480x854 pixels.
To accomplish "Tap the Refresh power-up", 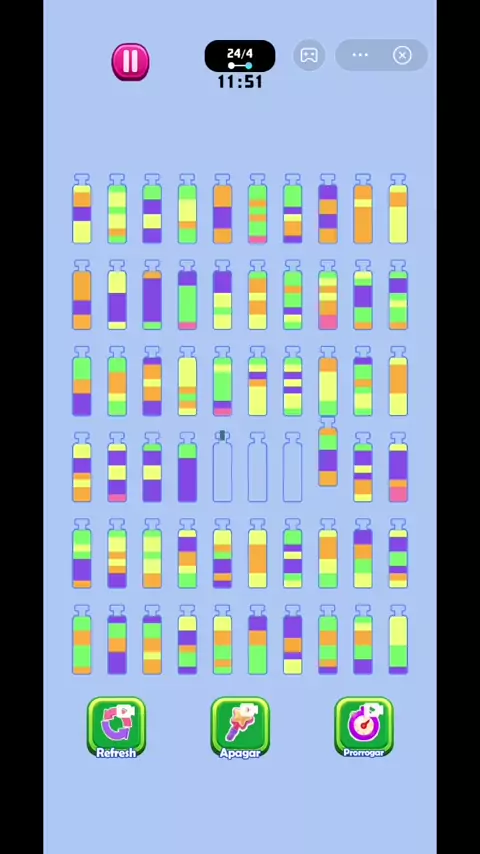I will coord(116,728).
